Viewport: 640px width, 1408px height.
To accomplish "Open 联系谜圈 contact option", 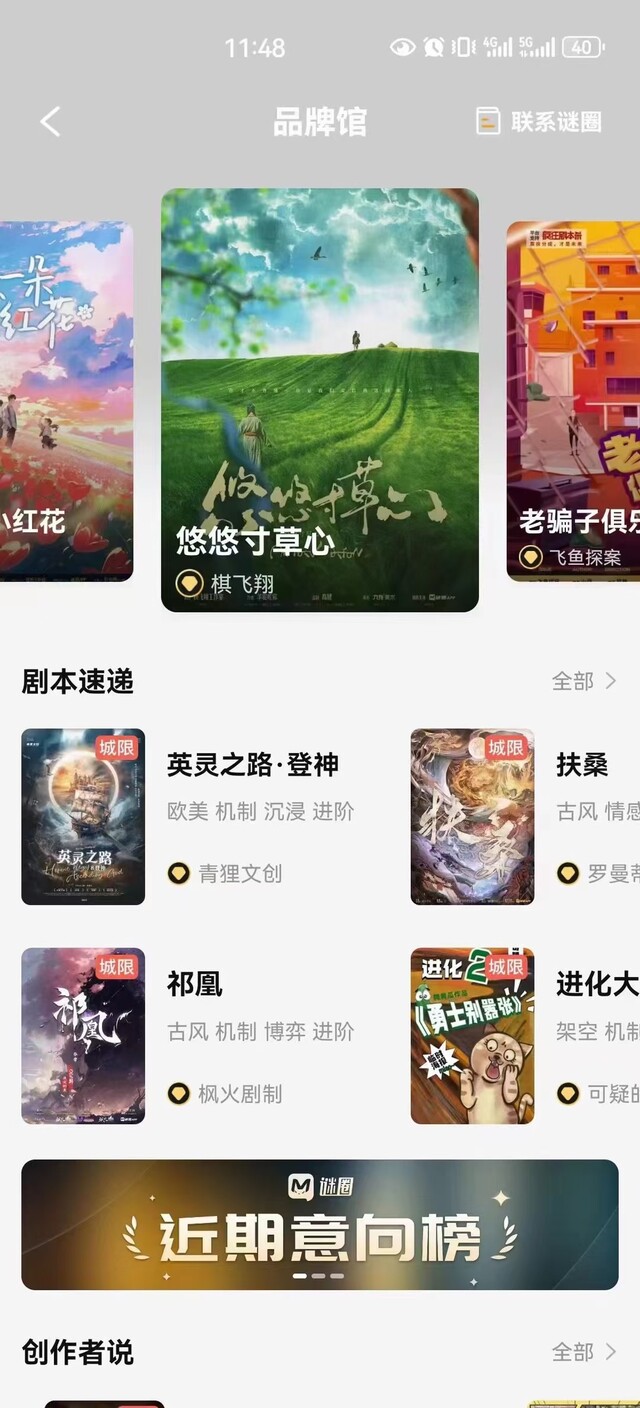I will [x=540, y=122].
